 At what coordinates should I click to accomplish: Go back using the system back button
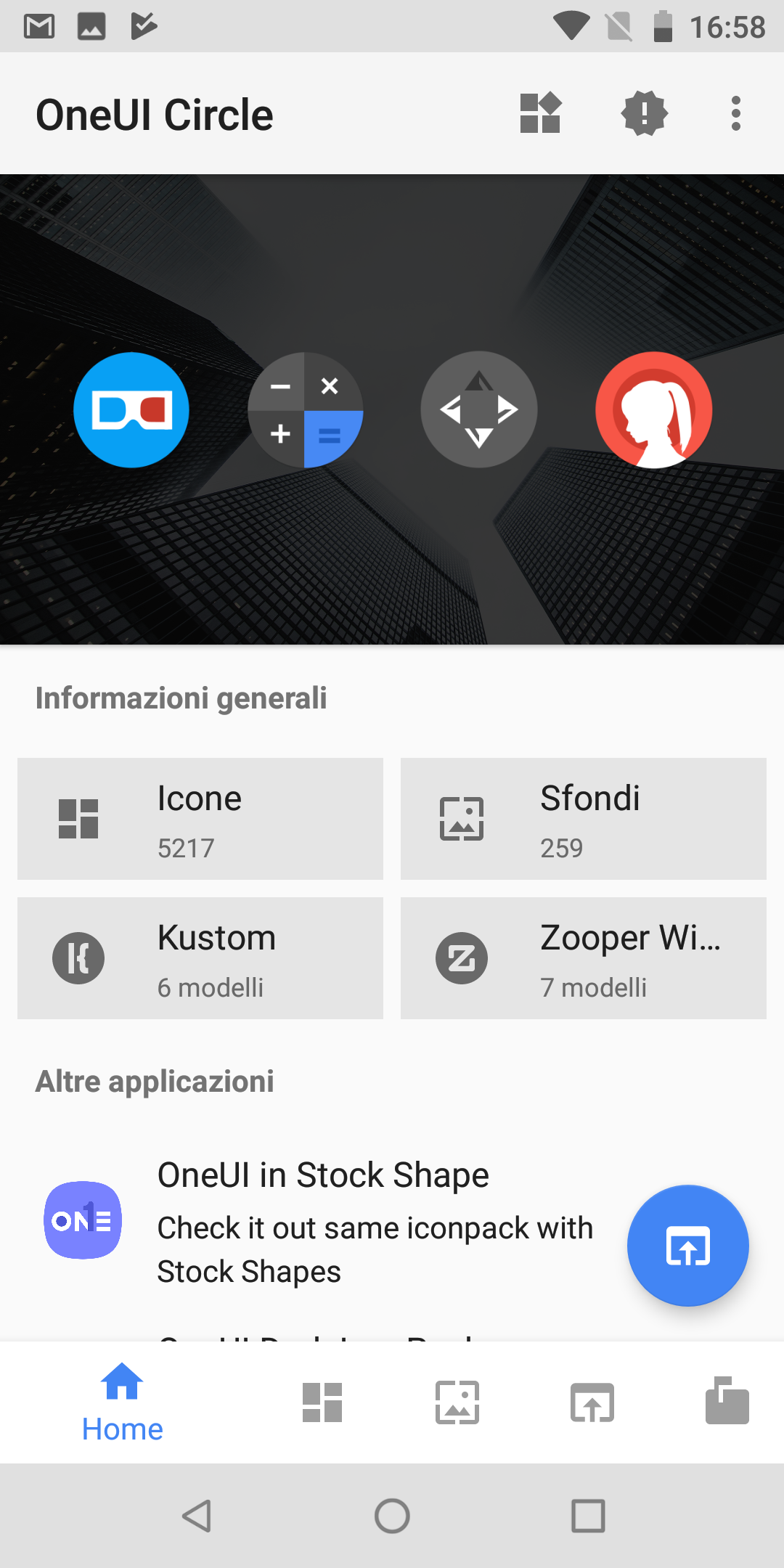coord(196,1516)
